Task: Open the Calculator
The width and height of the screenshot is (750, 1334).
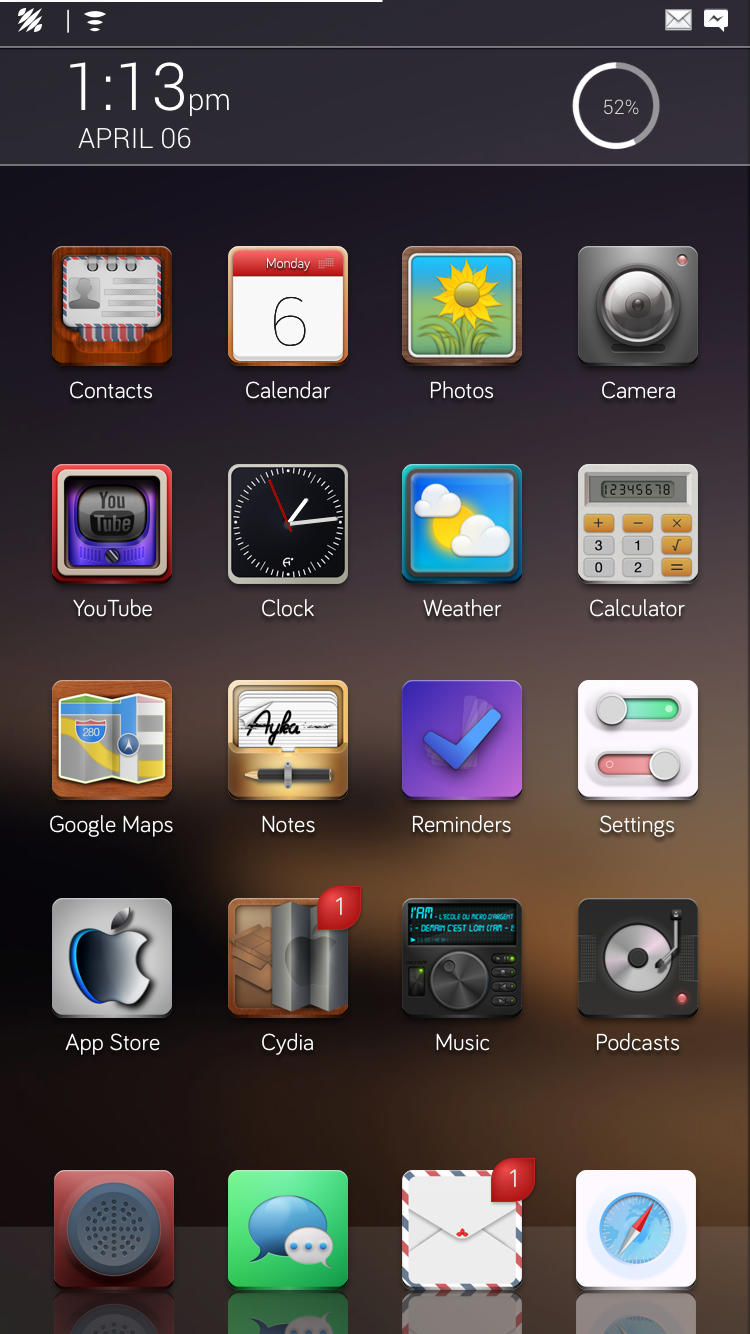Action: click(638, 523)
